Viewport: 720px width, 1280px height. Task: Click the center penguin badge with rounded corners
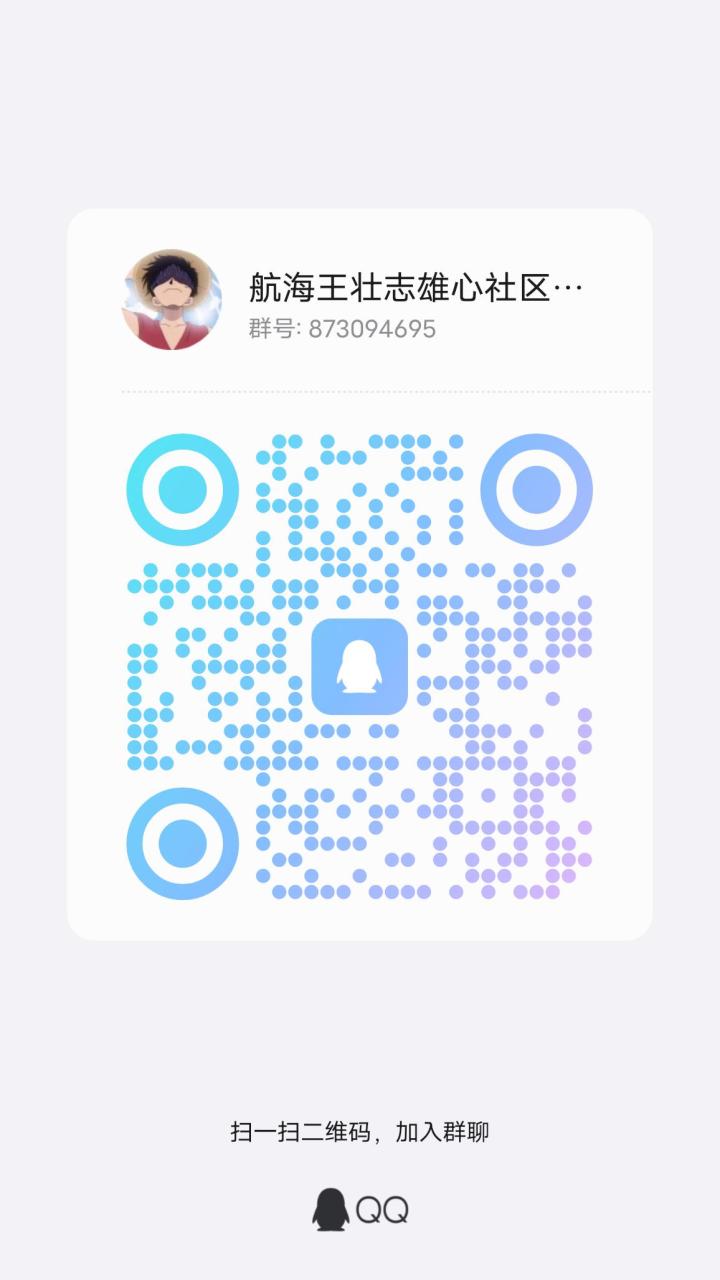360,665
